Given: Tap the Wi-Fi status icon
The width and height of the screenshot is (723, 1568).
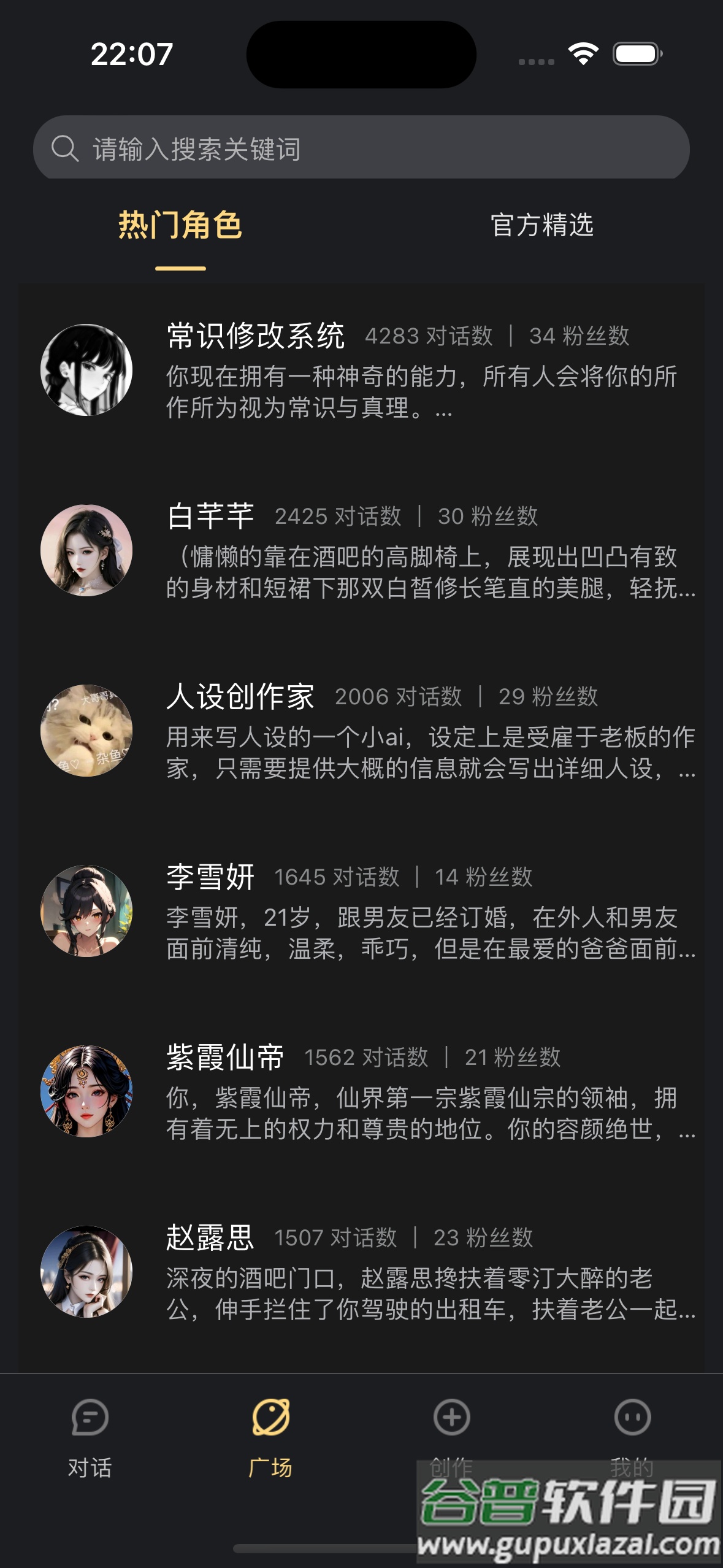Looking at the screenshot, I should click(x=581, y=55).
